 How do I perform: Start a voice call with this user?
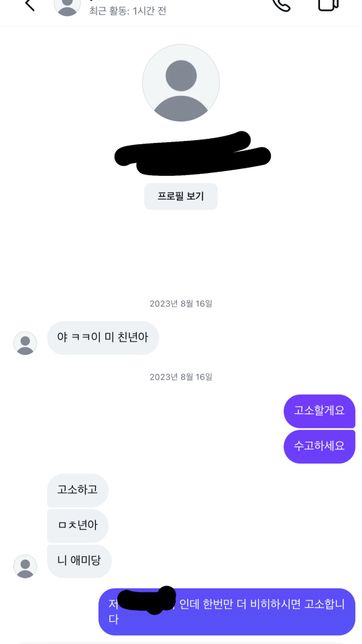(282, 5)
